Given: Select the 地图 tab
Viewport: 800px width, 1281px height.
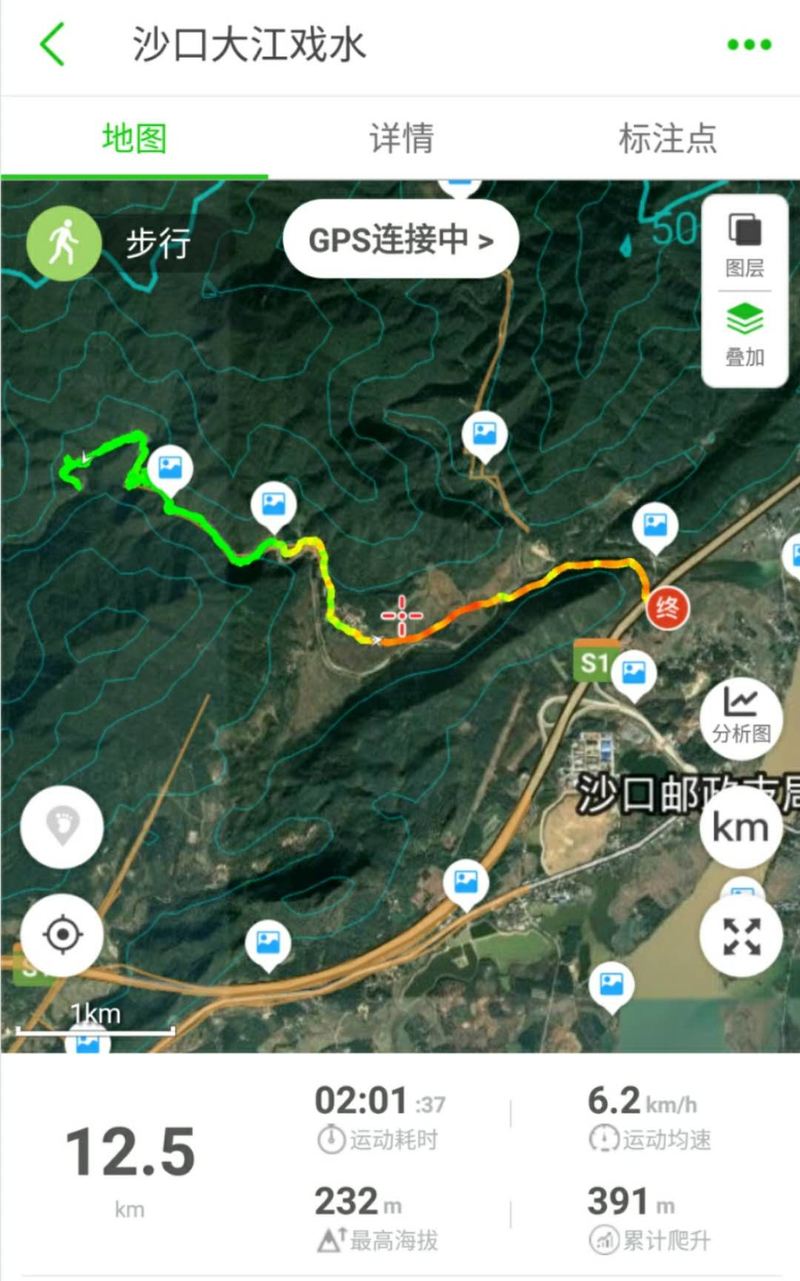Looking at the screenshot, I should [134, 138].
